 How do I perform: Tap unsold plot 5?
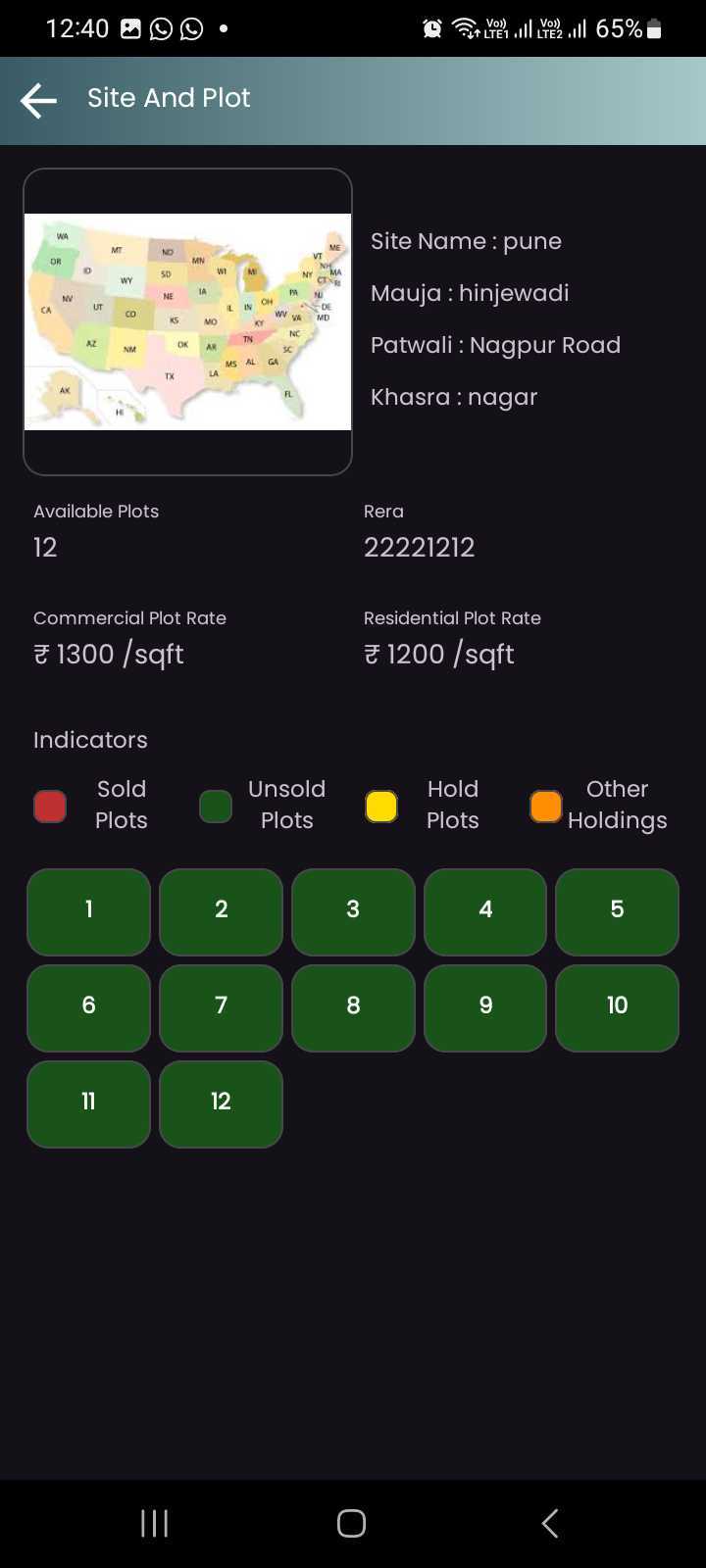point(617,911)
